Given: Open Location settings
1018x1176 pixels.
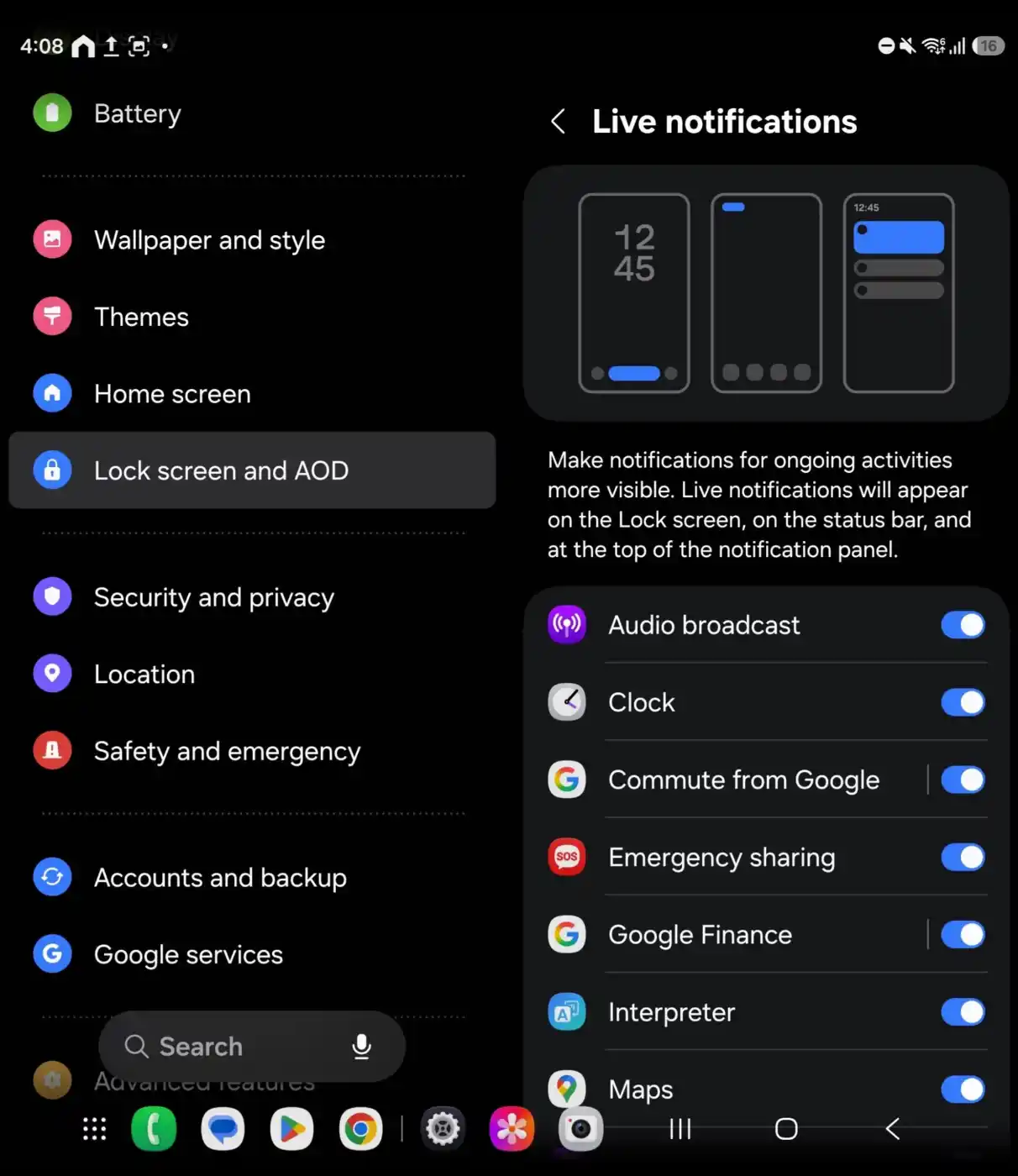Looking at the screenshot, I should click(144, 675).
